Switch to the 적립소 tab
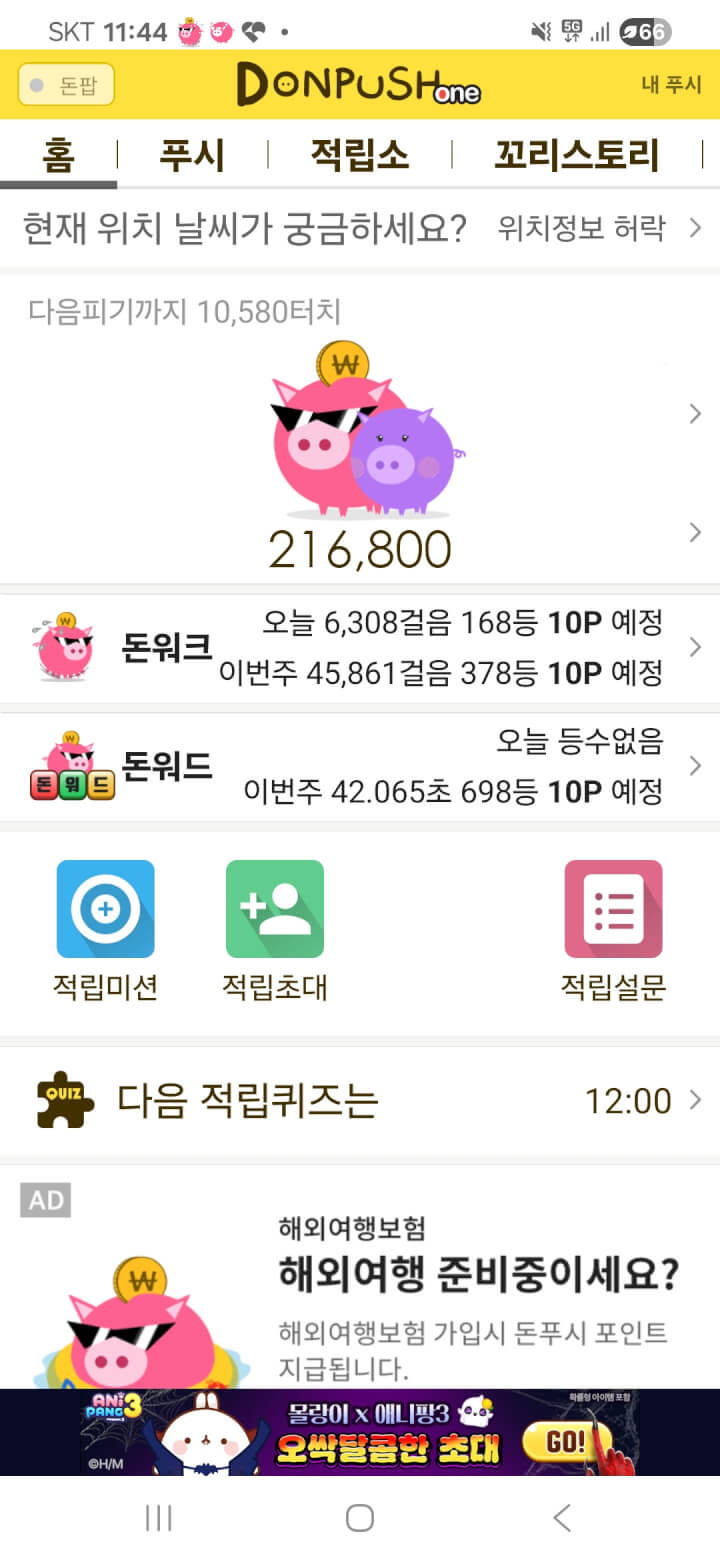 (x=359, y=156)
